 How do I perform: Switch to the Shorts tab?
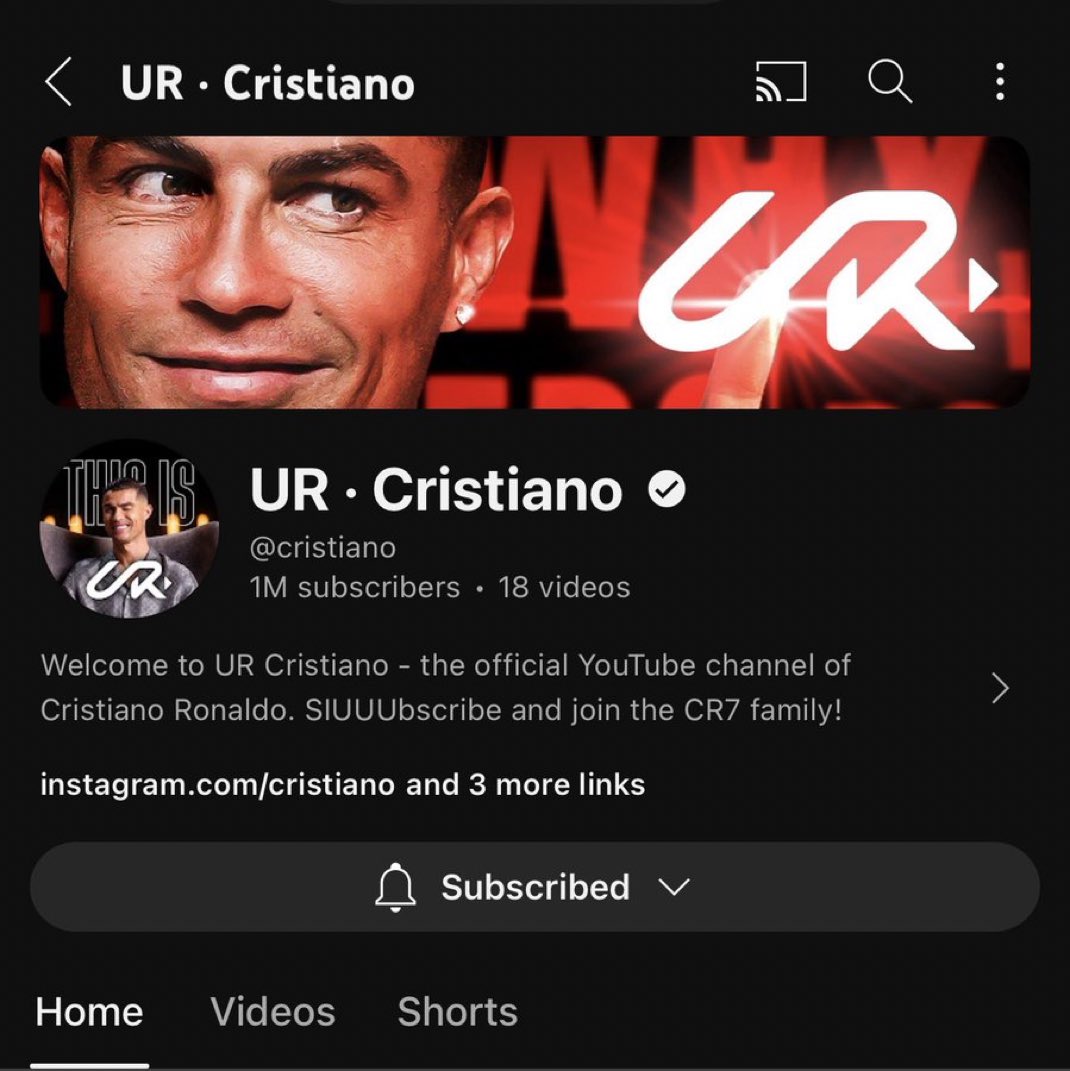click(x=457, y=1012)
